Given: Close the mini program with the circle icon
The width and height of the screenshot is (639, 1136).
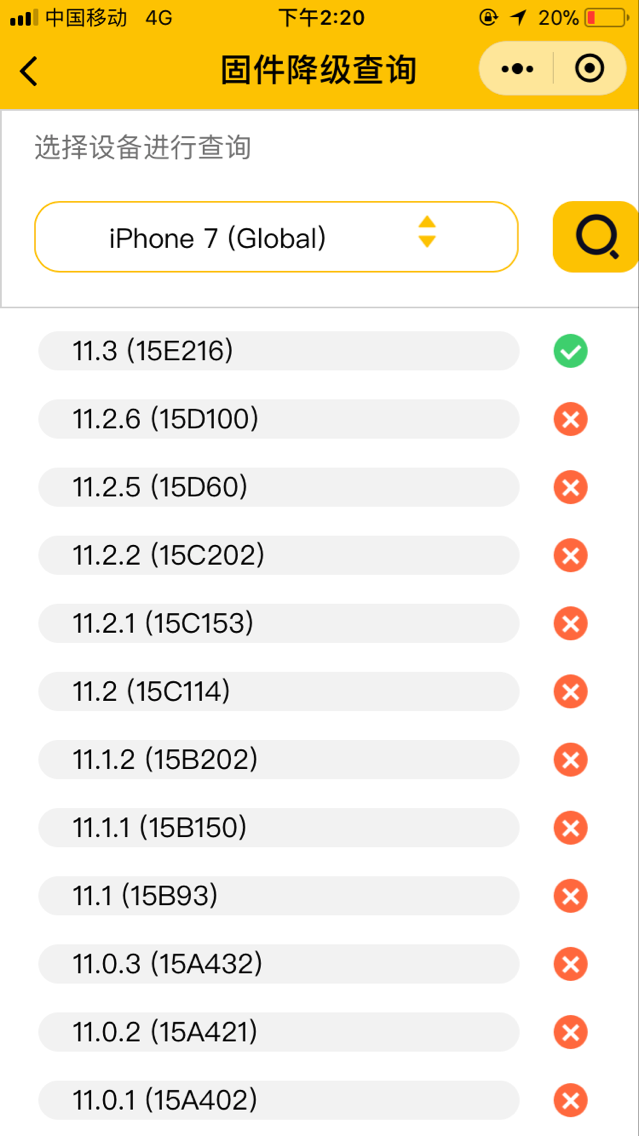Looking at the screenshot, I should (589, 69).
